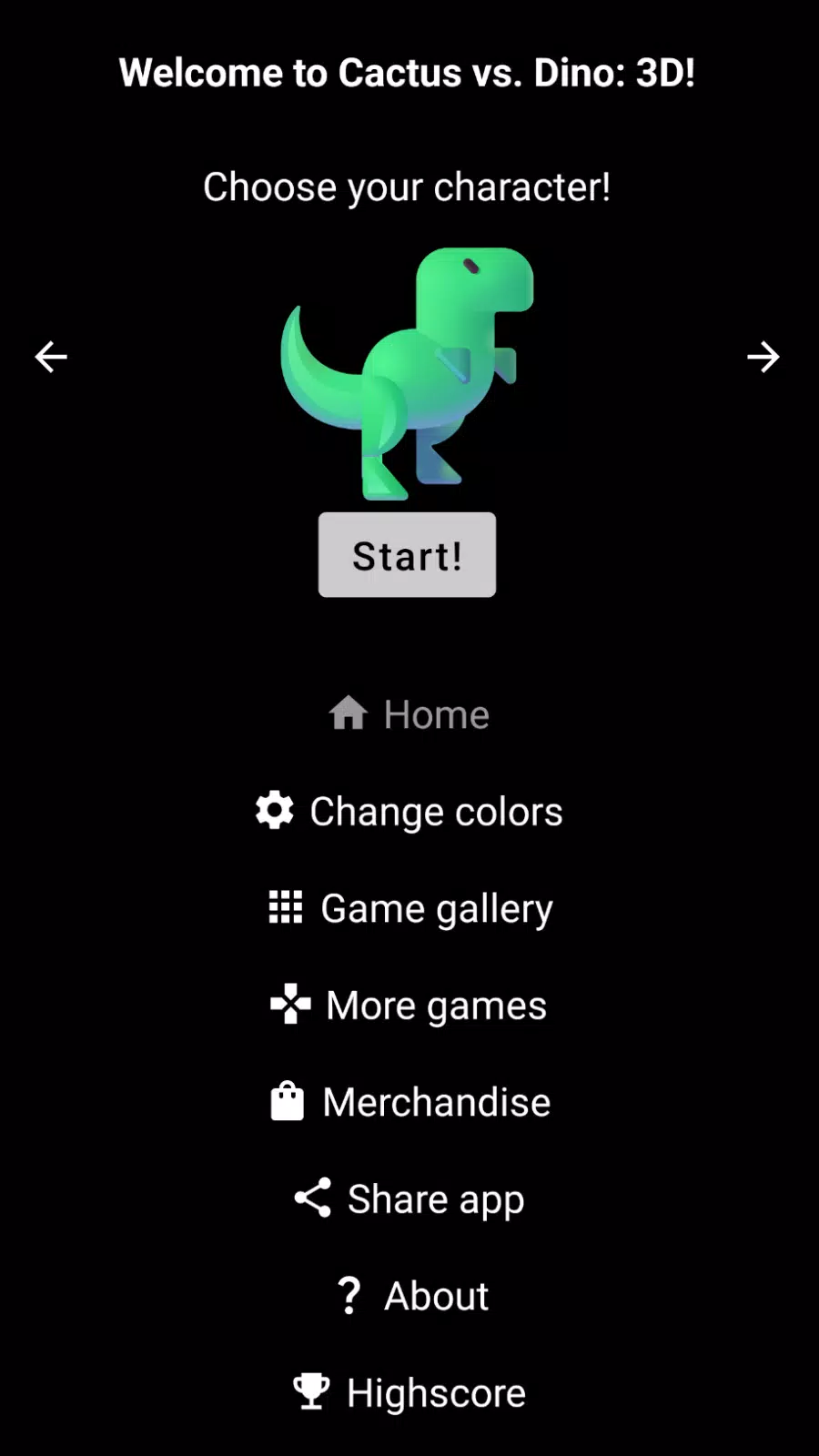This screenshot has width=819, height=1456.
Task: Click the question mark About icon
Action: 349,1295
